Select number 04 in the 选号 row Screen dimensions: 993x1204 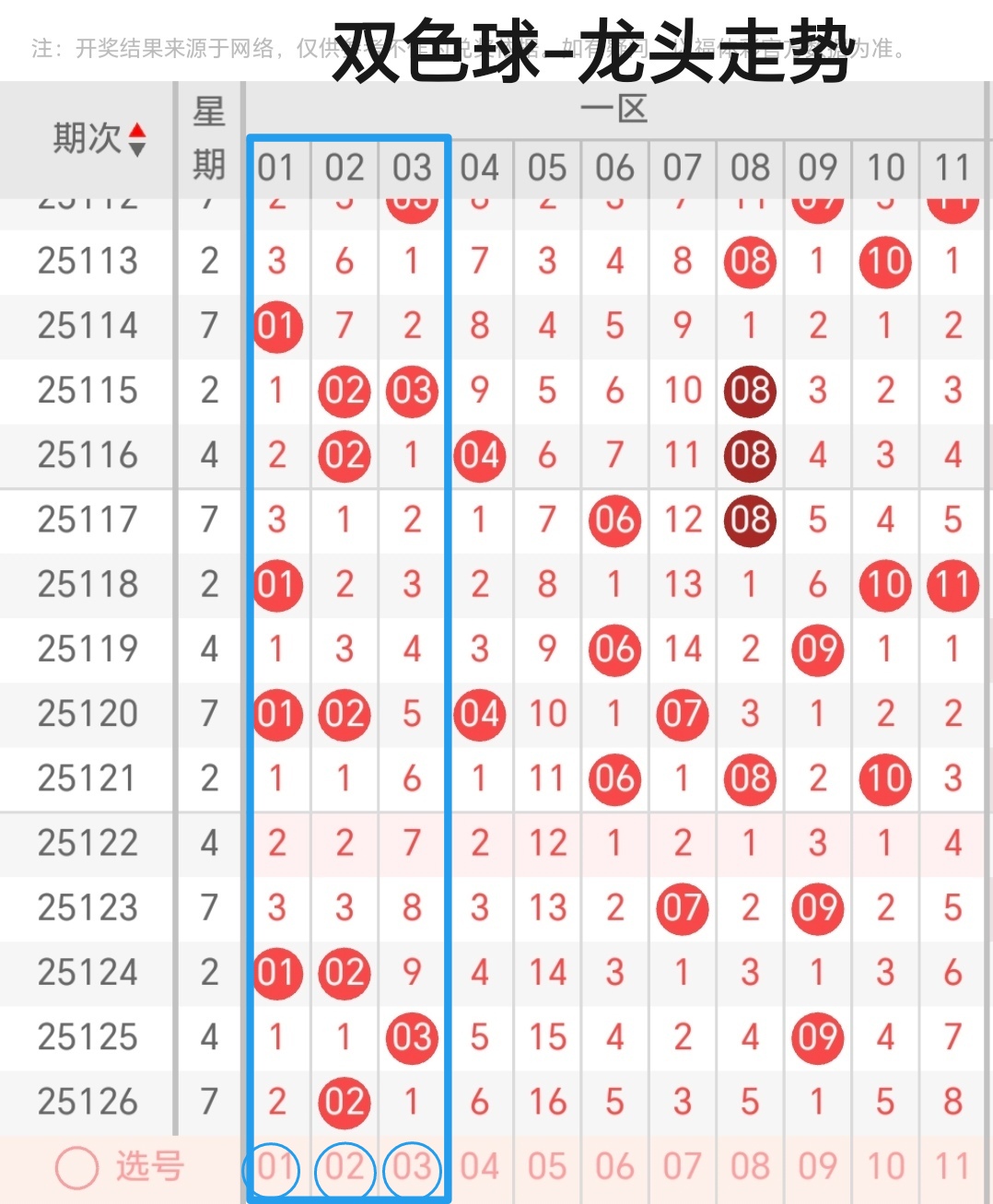[x=479, y=1166]
